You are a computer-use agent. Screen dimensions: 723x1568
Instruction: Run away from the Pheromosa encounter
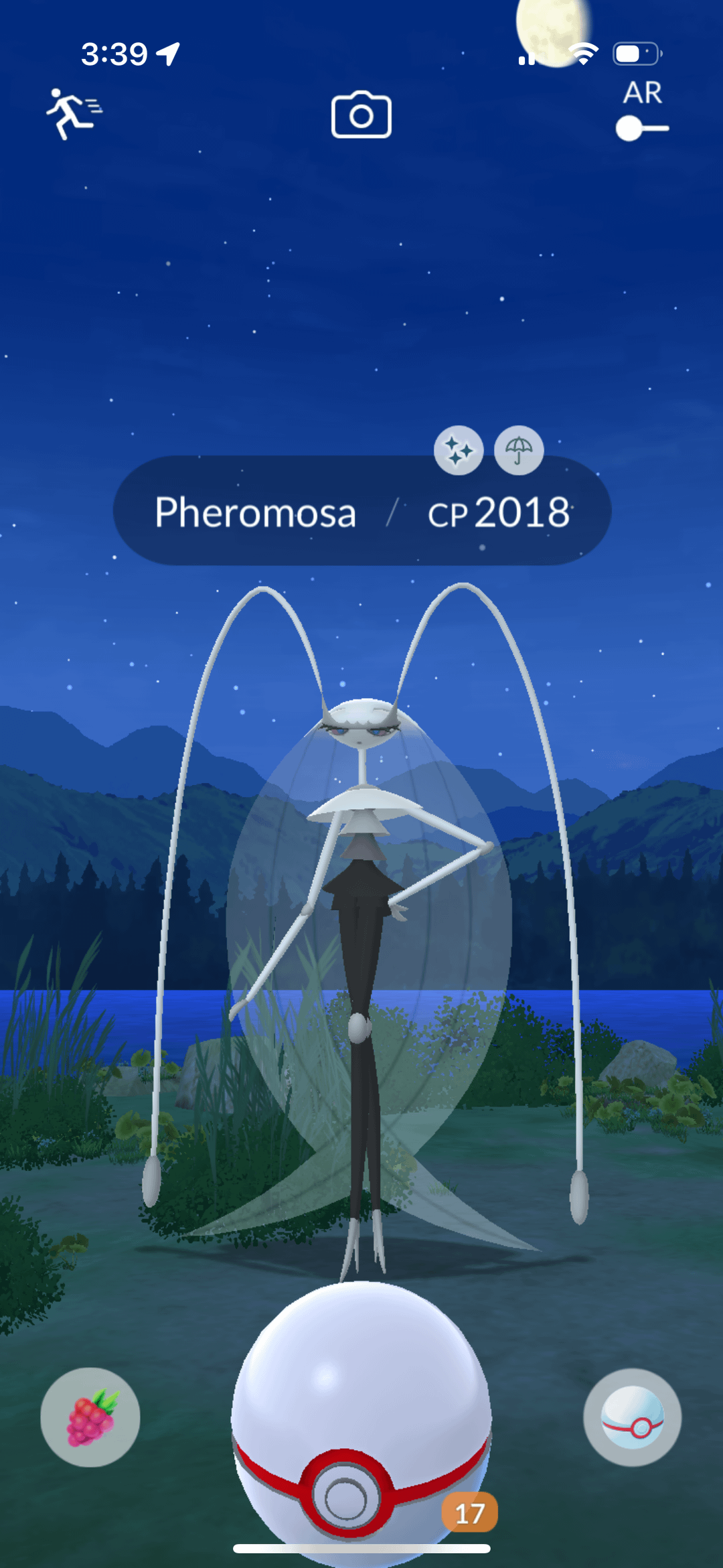pos(72,113)
